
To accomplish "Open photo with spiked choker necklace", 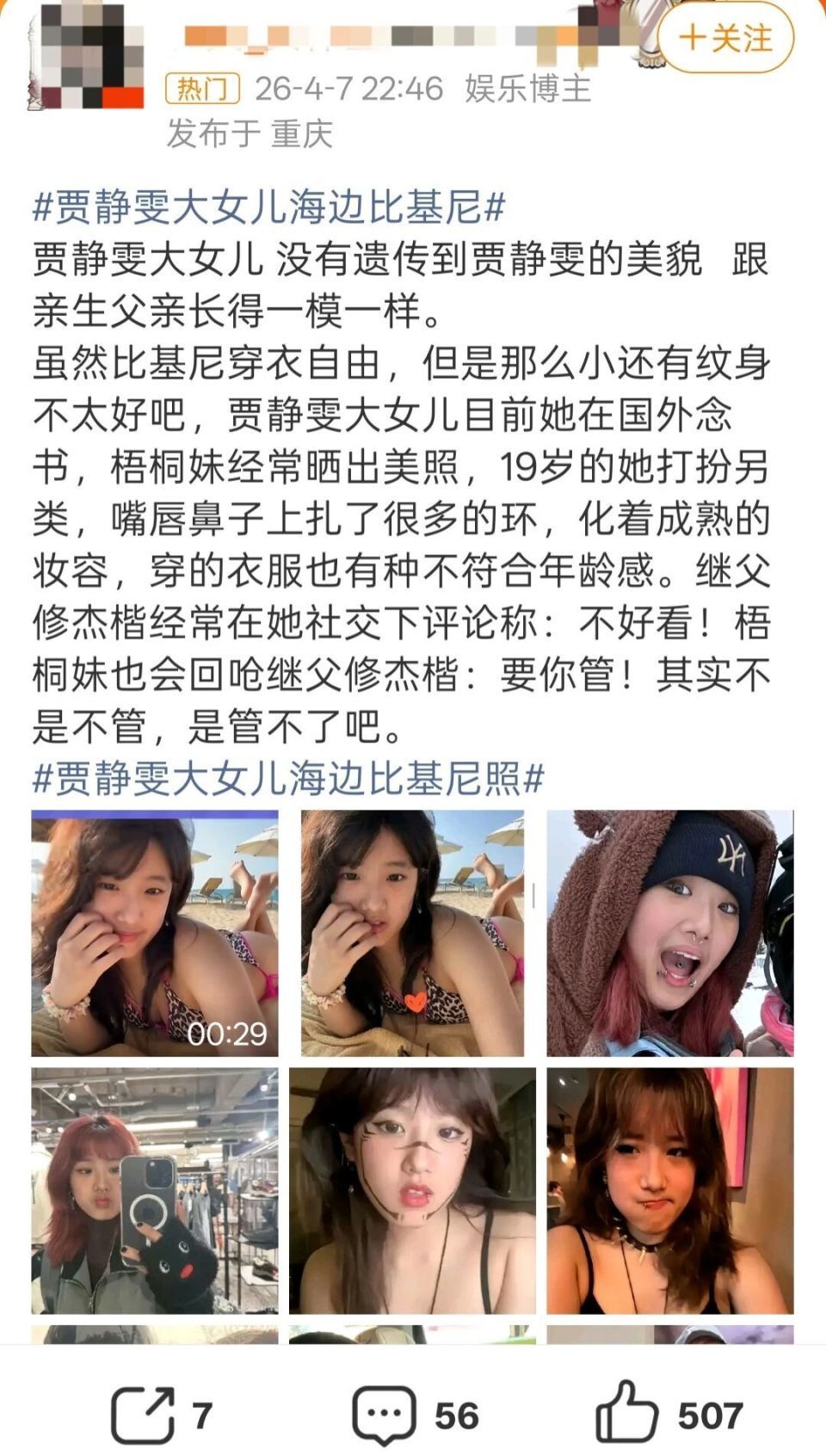I will click(669, 1190).
